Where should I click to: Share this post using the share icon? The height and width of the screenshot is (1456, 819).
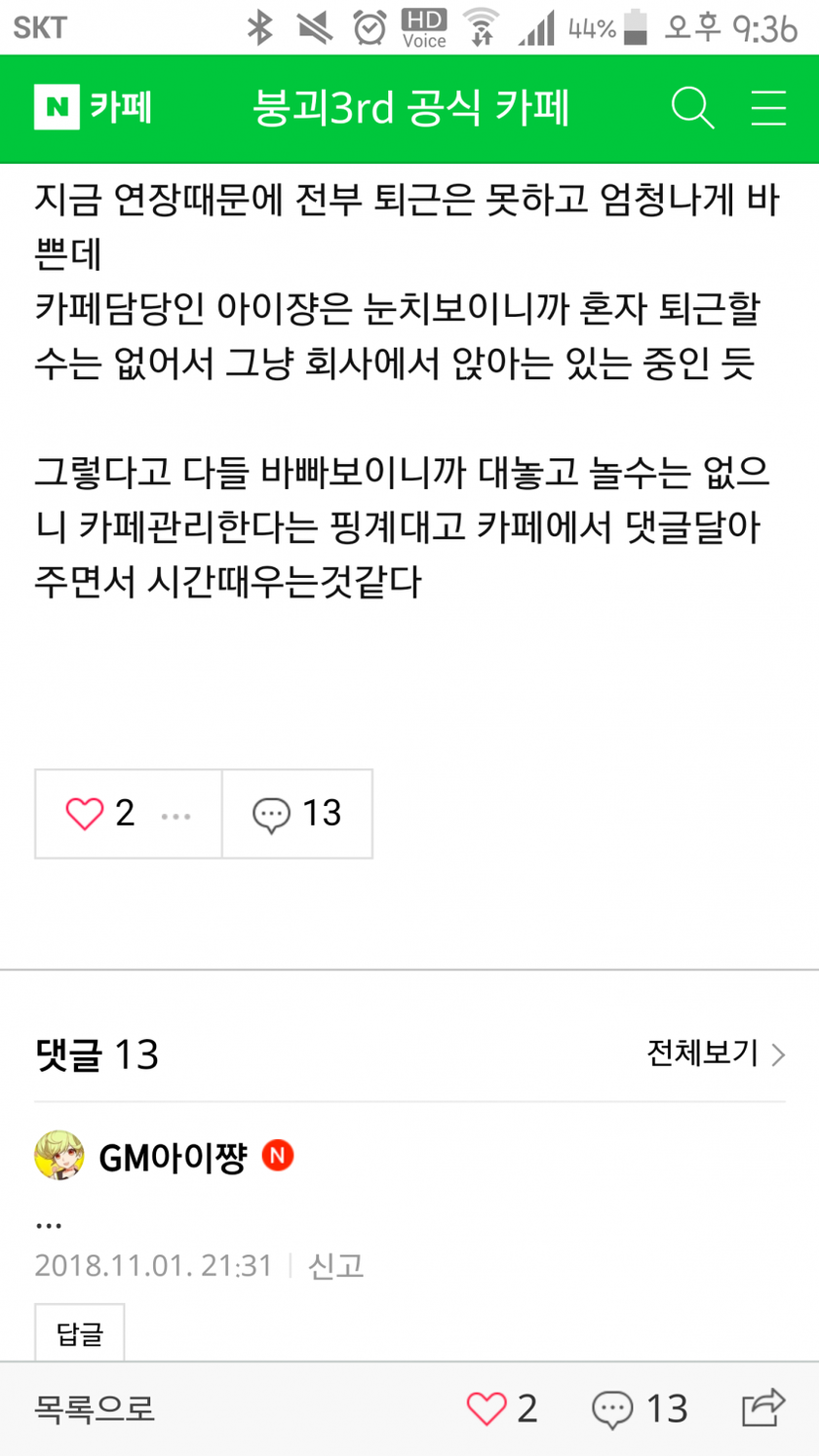763,1407
